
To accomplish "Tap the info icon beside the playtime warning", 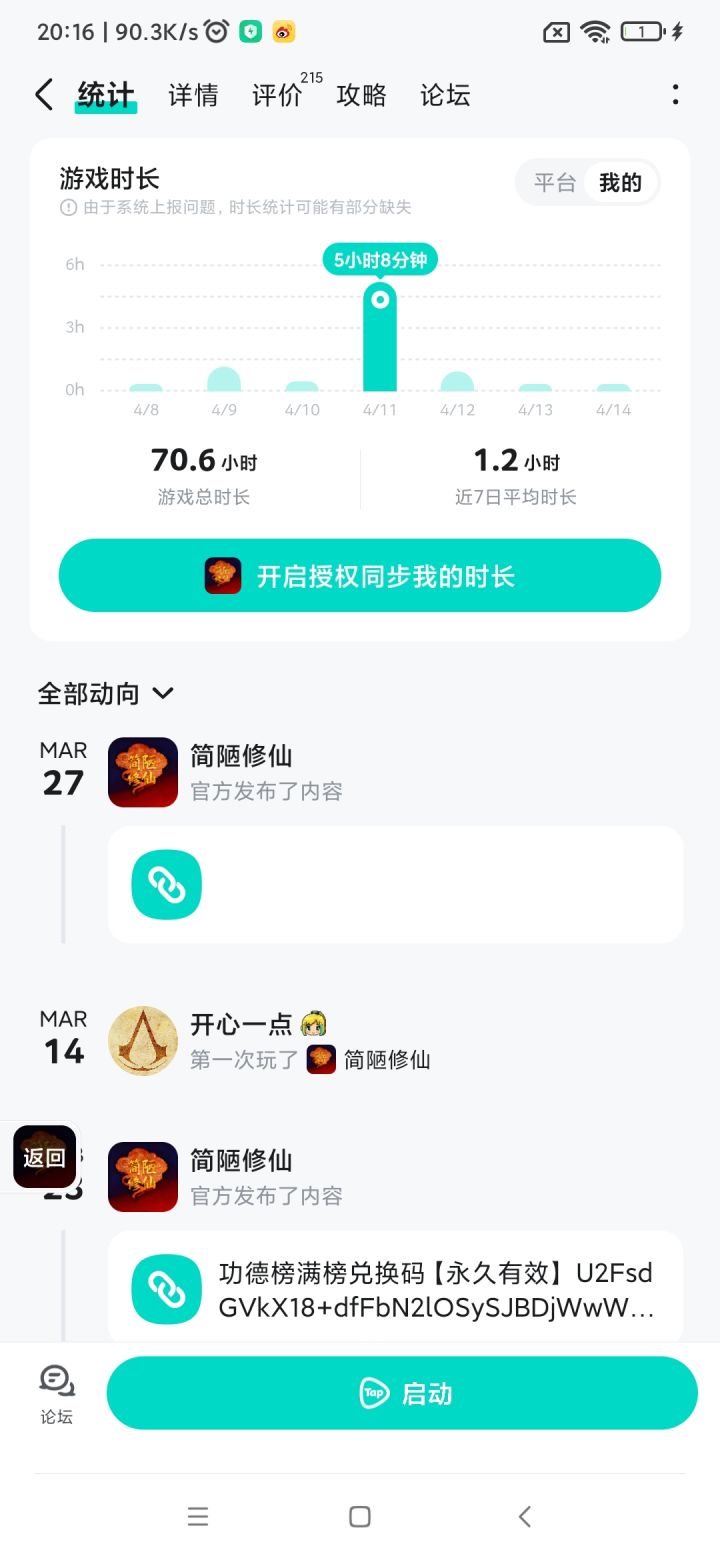I will (x=64, y=207).
